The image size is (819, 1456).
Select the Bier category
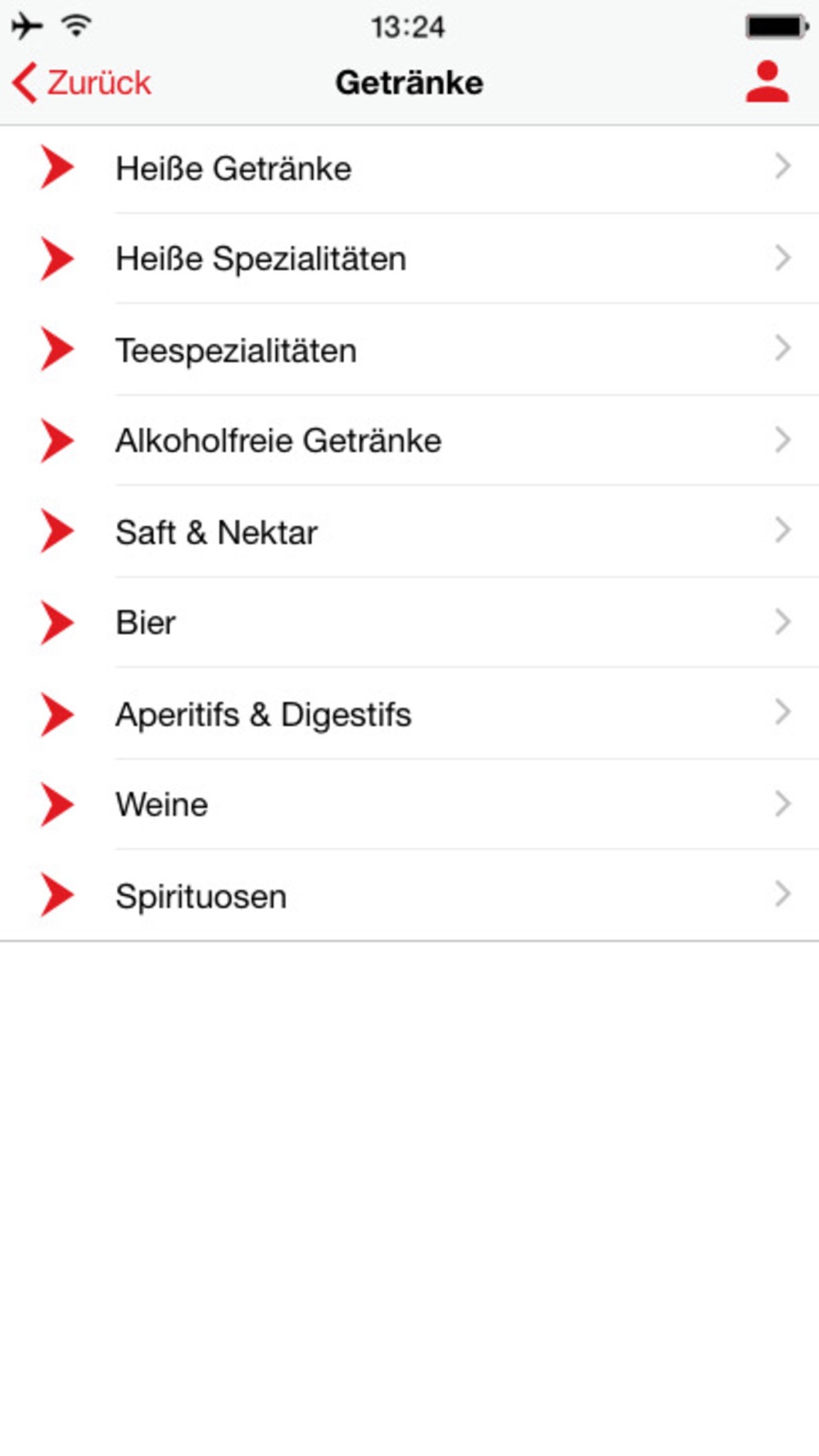pos(409,622)
